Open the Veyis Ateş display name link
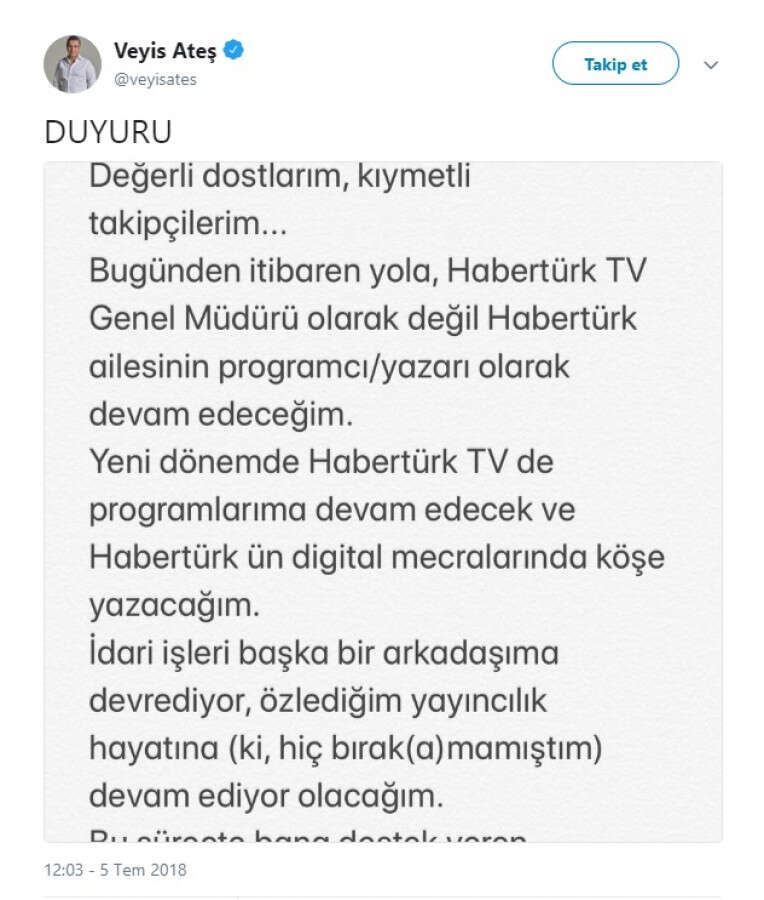 coord(164,52)
